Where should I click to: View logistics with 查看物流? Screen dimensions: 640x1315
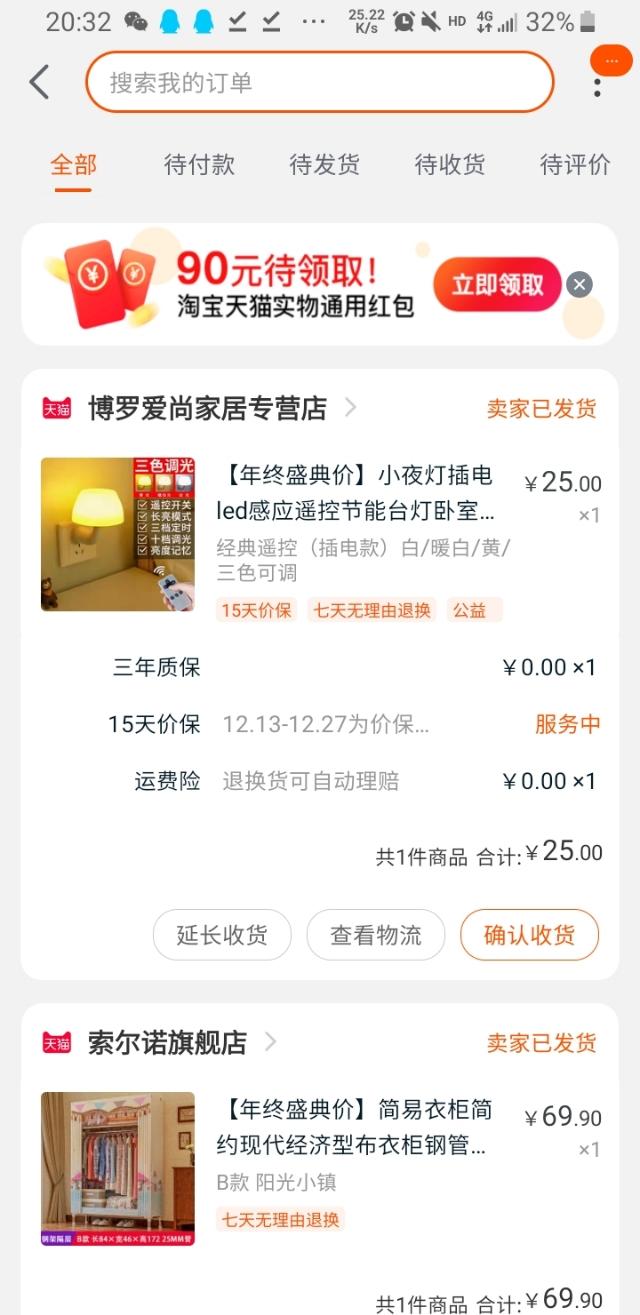(x=376, y=935)
